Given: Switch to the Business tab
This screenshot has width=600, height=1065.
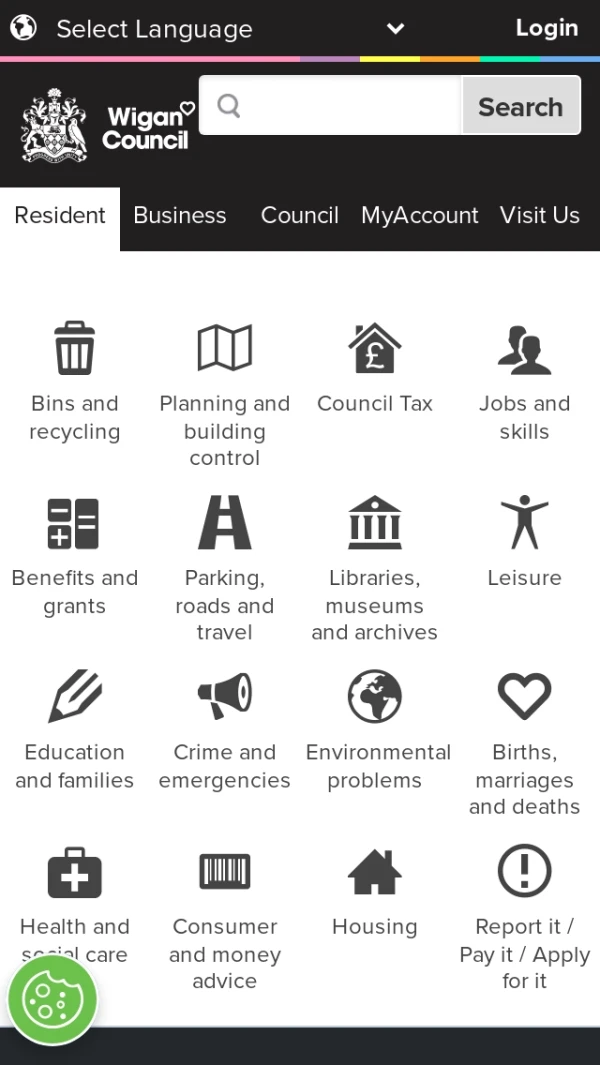Looking at the screenshot, I should pyautogui.click(x=180, y=216).
